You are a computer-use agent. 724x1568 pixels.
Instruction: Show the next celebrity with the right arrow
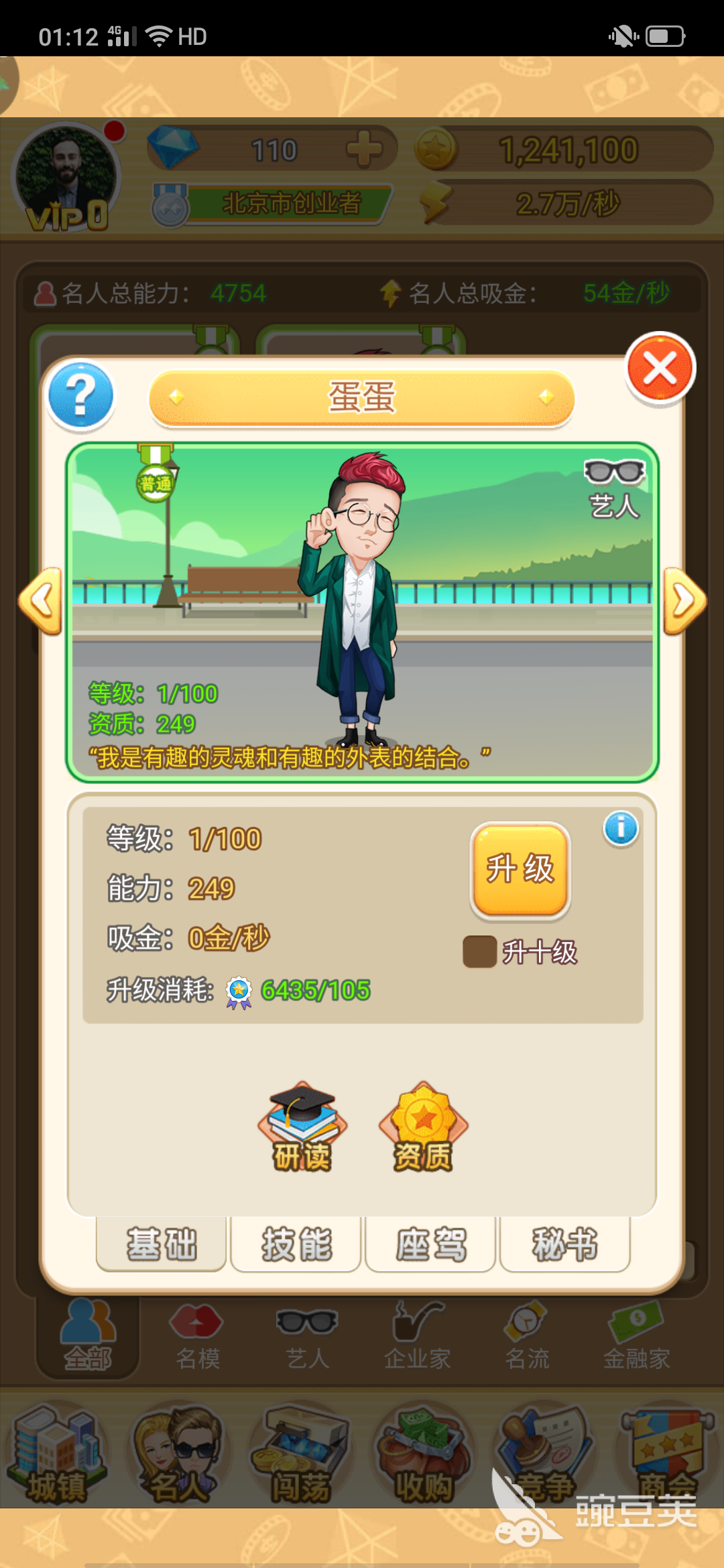[x=684, y=601]
